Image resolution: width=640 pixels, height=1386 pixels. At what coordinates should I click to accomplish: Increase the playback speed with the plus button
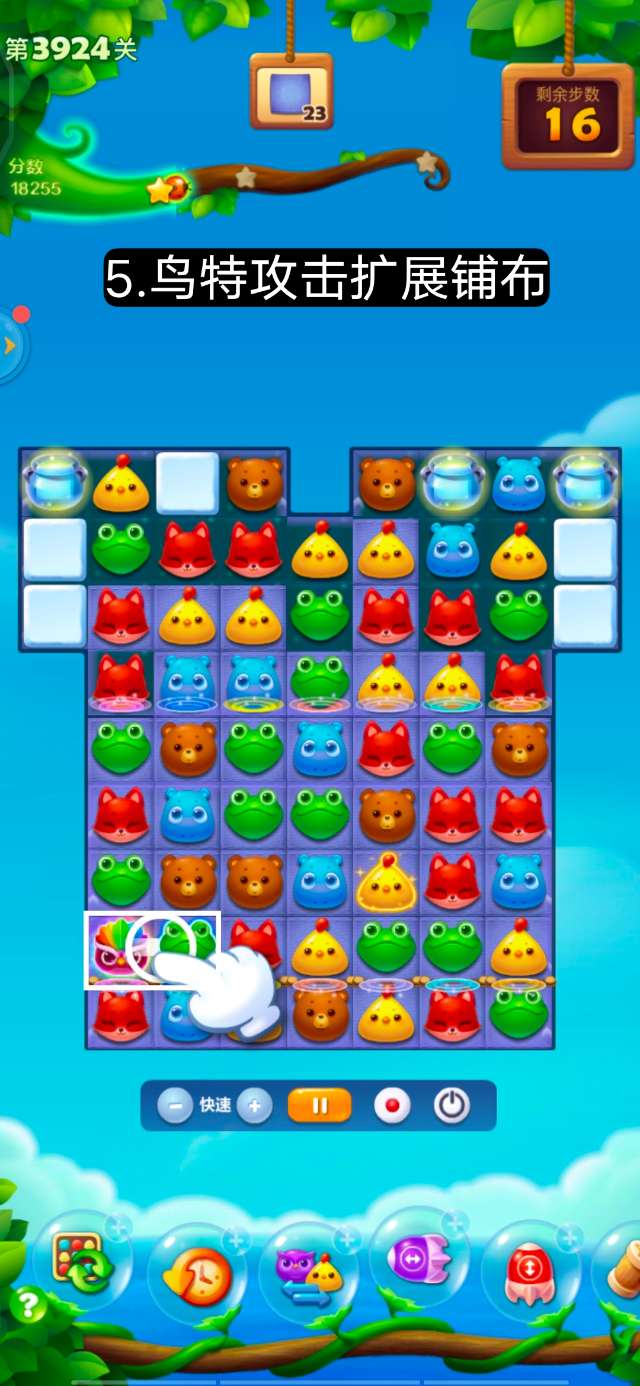(254, 1106)
